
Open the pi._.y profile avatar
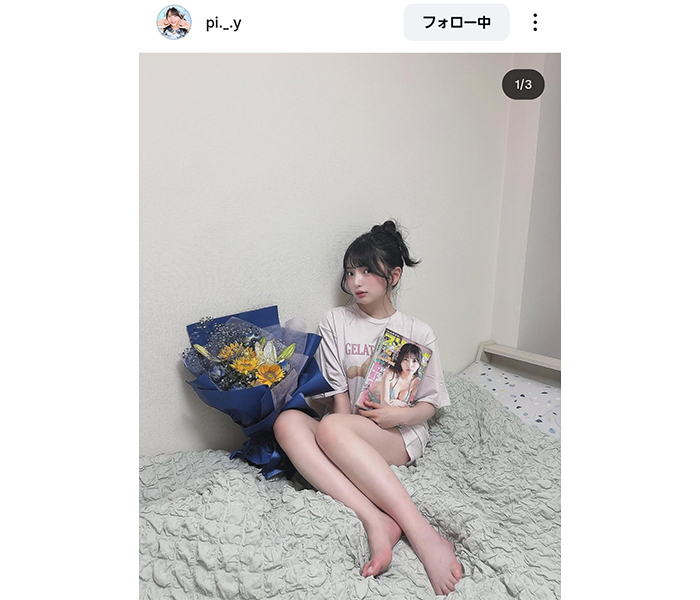(174, 22)
